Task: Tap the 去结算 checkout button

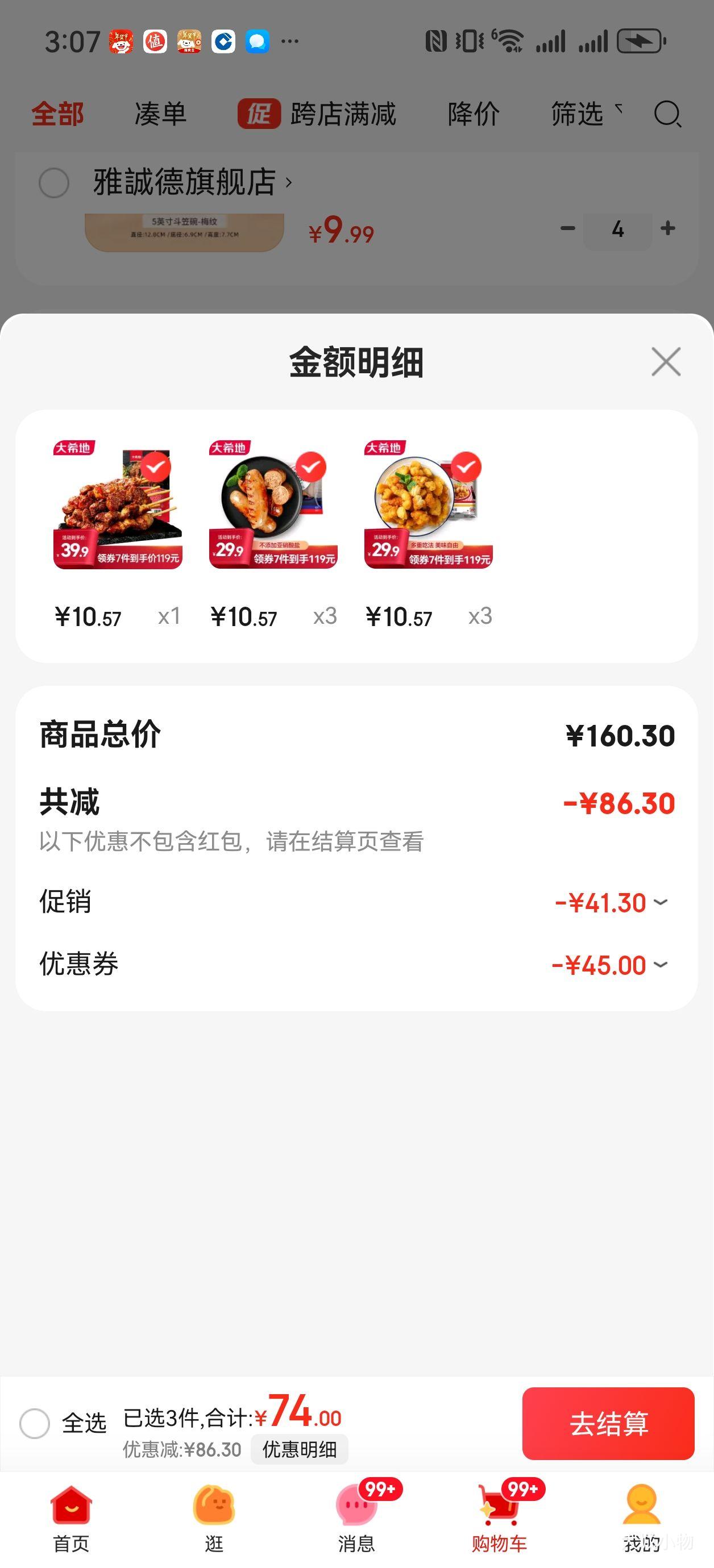Action: 607,1424
